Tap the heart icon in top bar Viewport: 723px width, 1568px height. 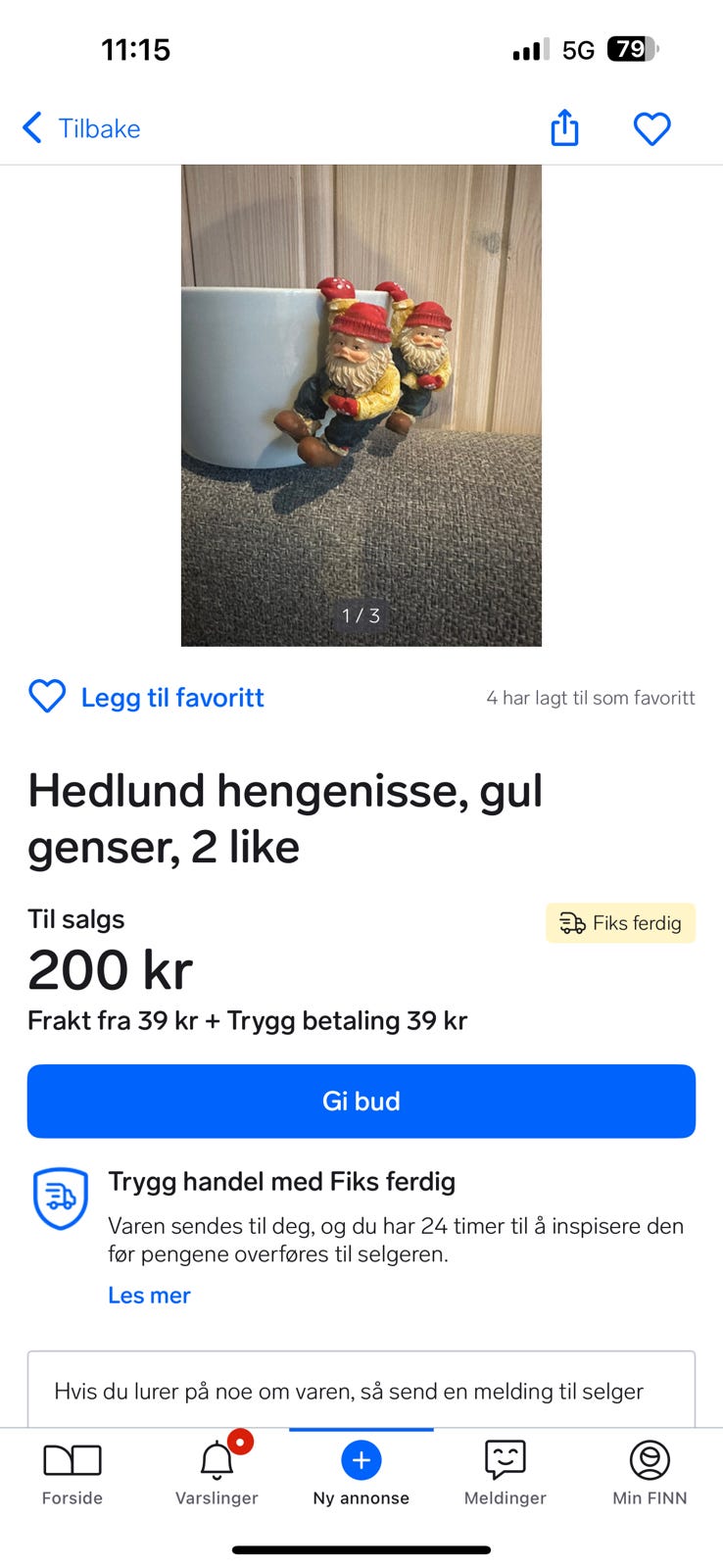[x=651, y=127]
